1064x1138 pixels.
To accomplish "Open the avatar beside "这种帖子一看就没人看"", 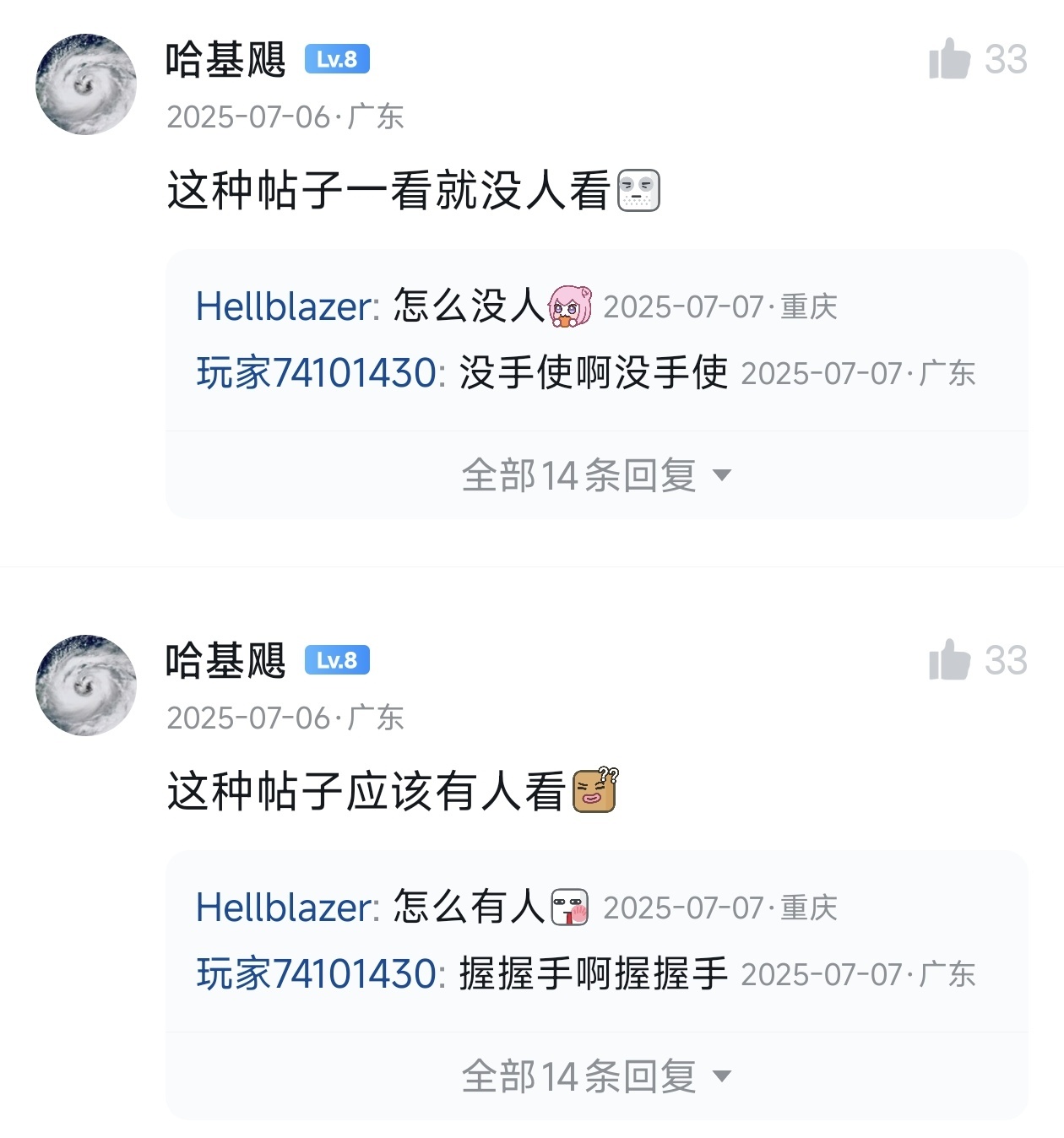I will 85,84.
